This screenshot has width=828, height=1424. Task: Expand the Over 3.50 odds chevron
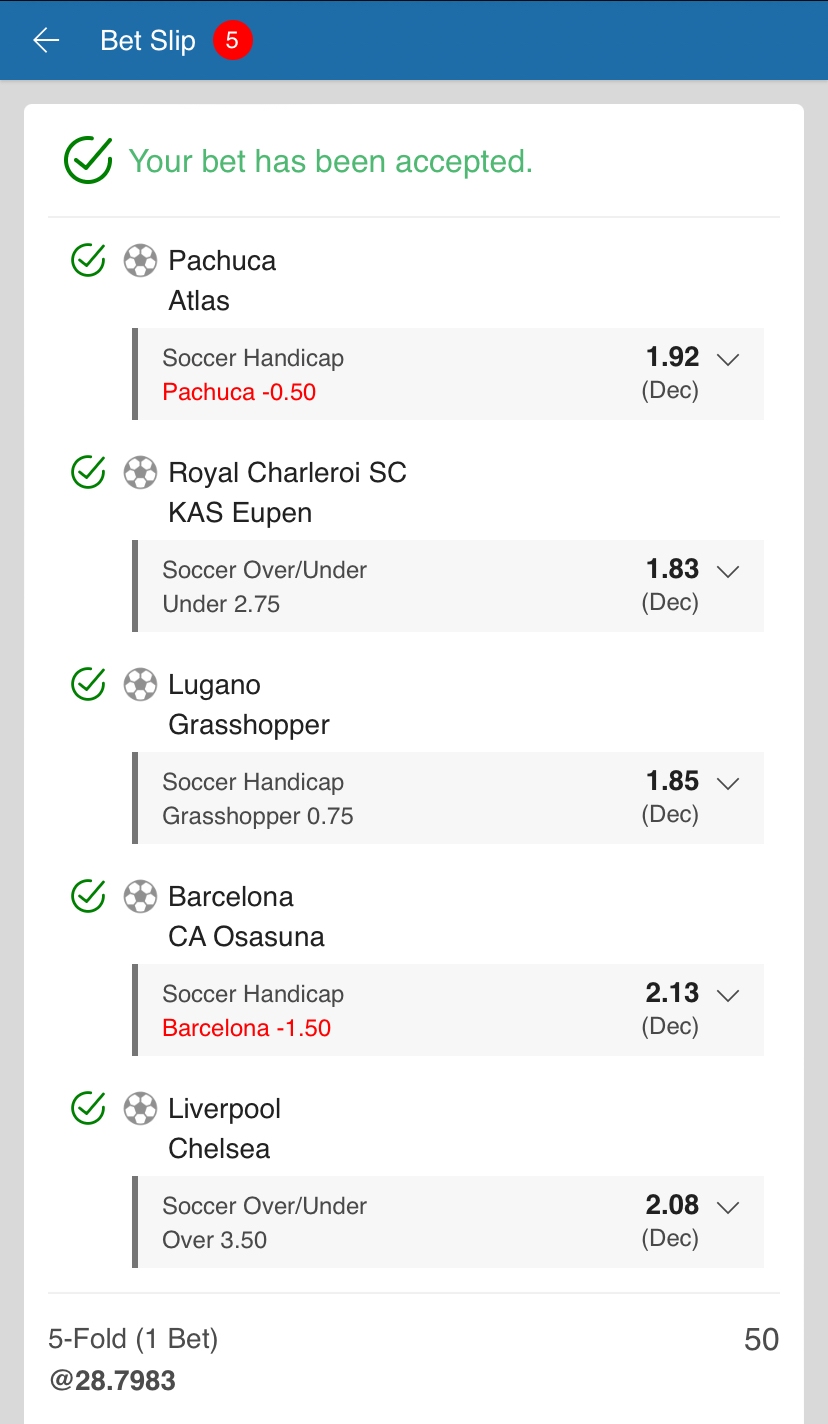728,1208
